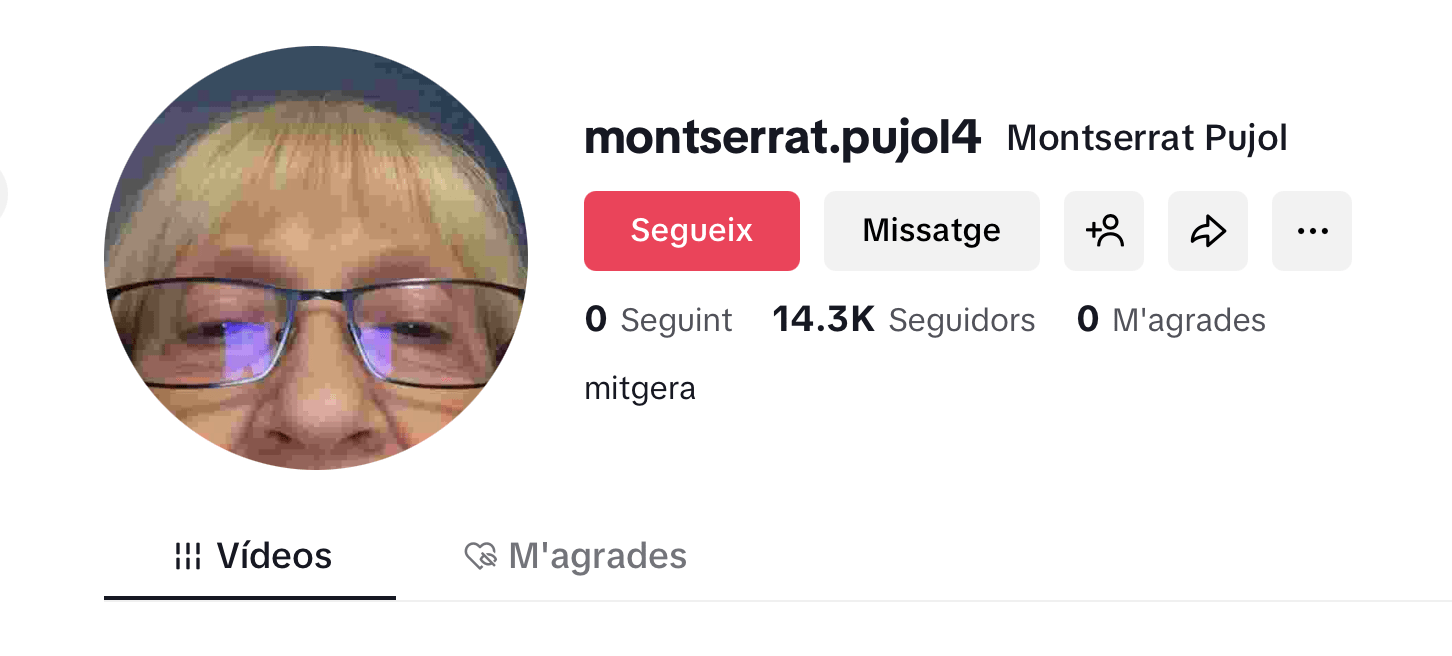Switch to the M'agrades tab
1452x656 pixels.
click(576, 556)
